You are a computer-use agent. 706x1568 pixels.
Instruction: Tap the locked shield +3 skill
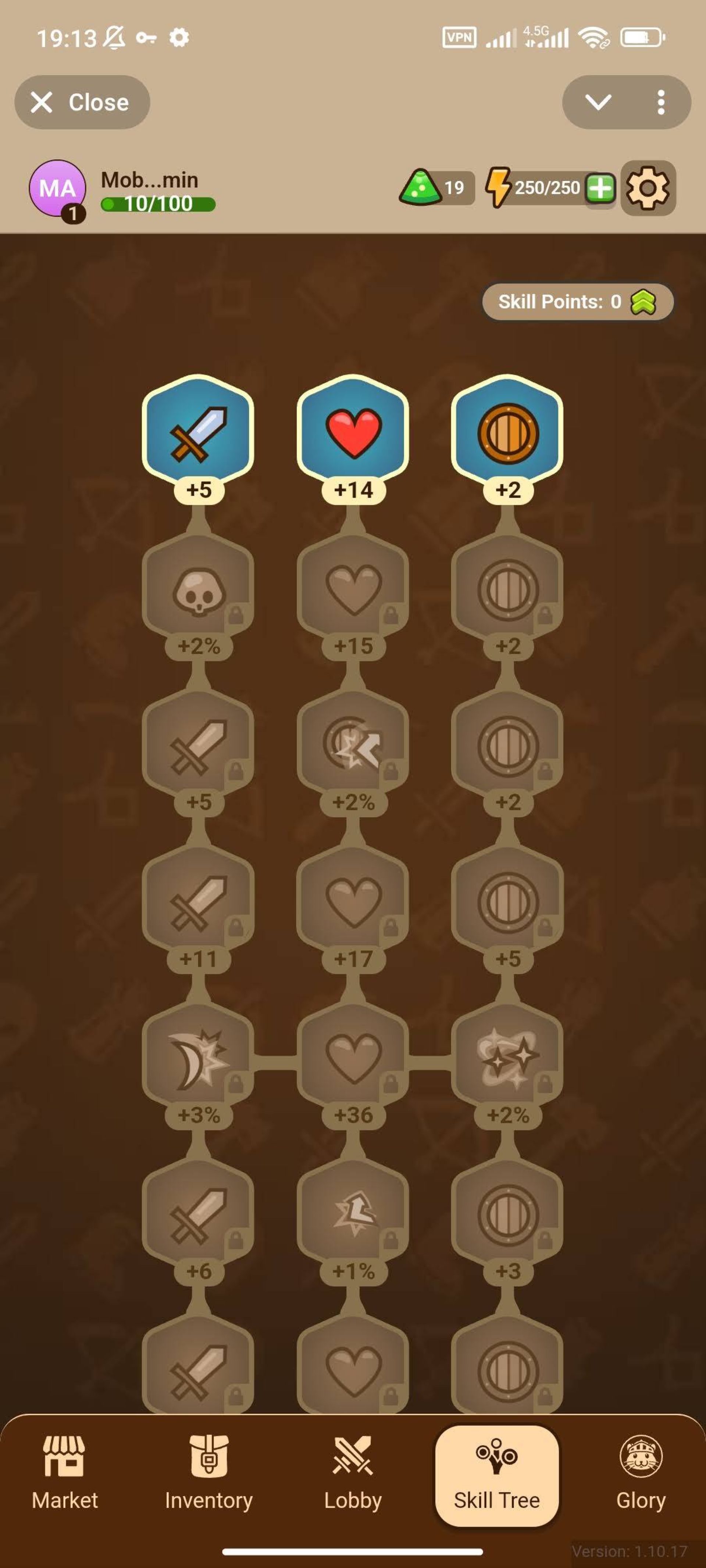click(507, 1215)
